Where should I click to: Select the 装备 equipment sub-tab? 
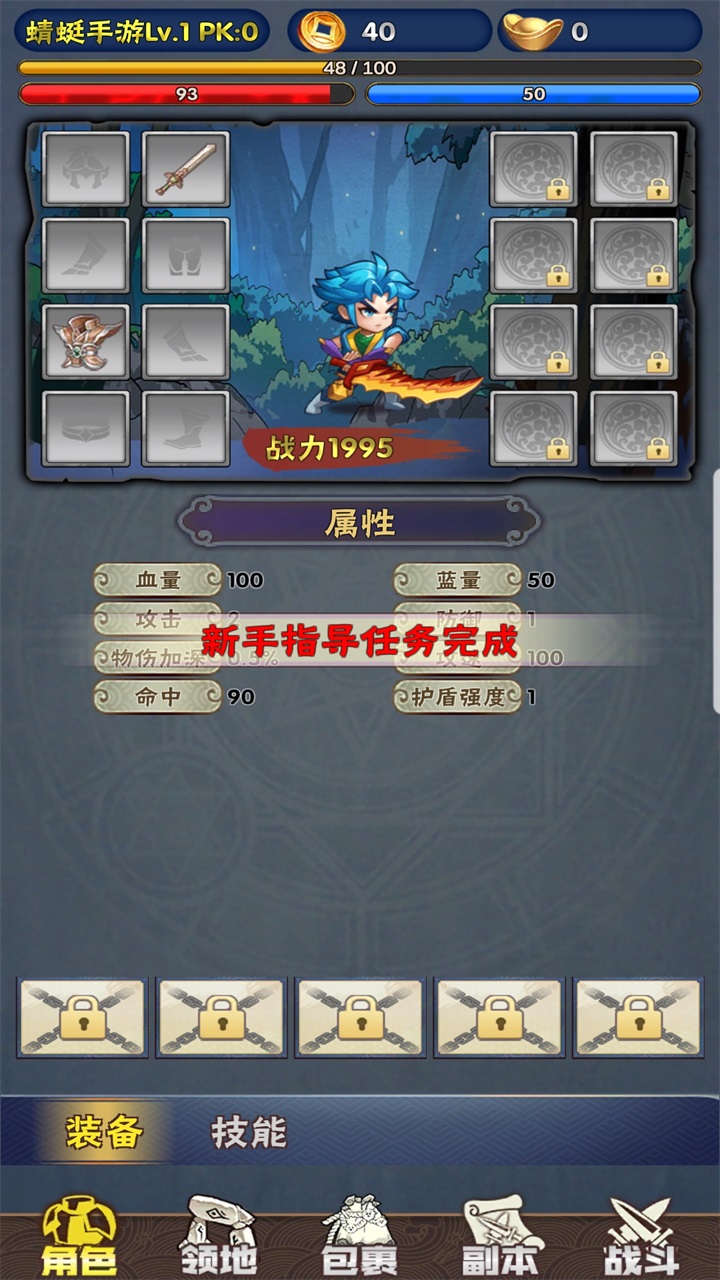pyautogui.click(x=104, y=1132)
